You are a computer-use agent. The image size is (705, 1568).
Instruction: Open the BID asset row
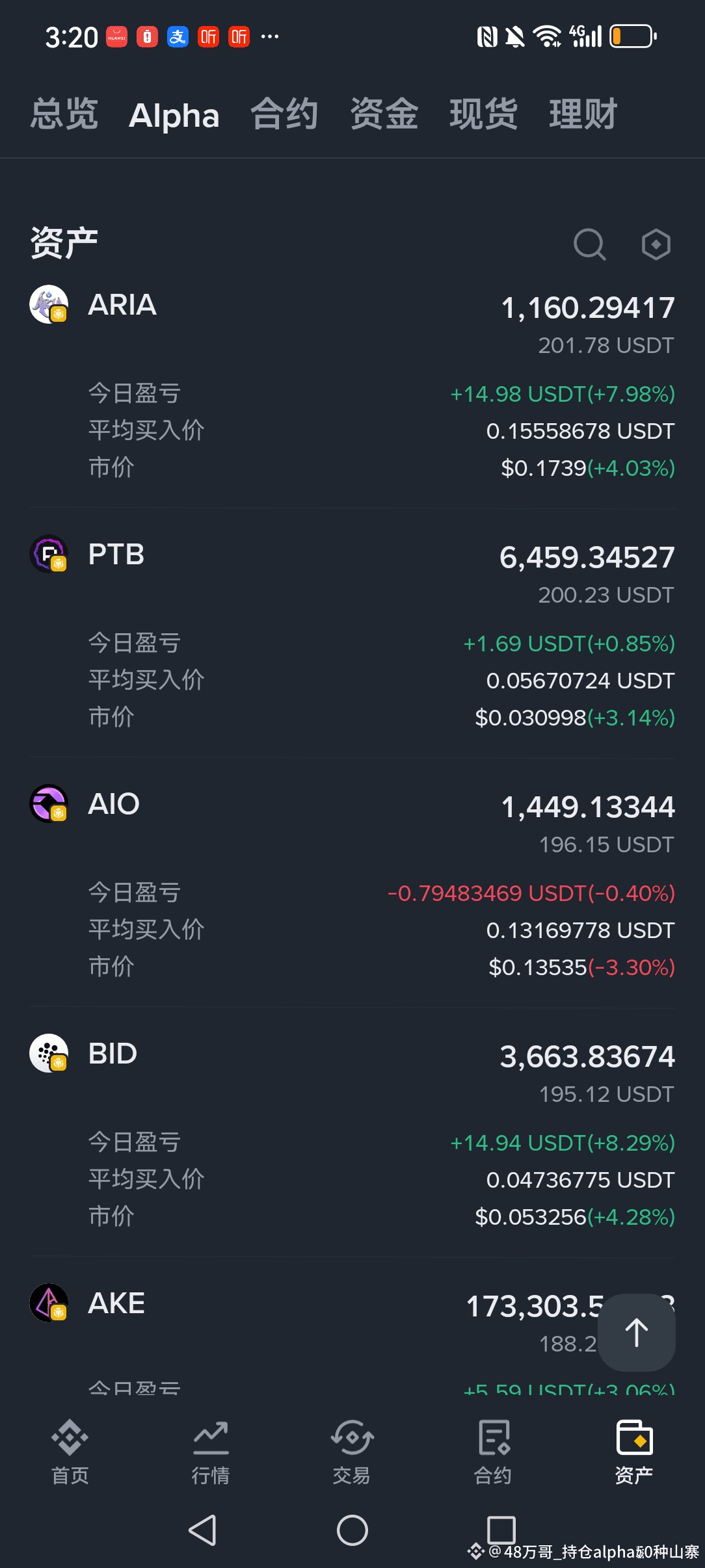click(x=113, y=1054)
